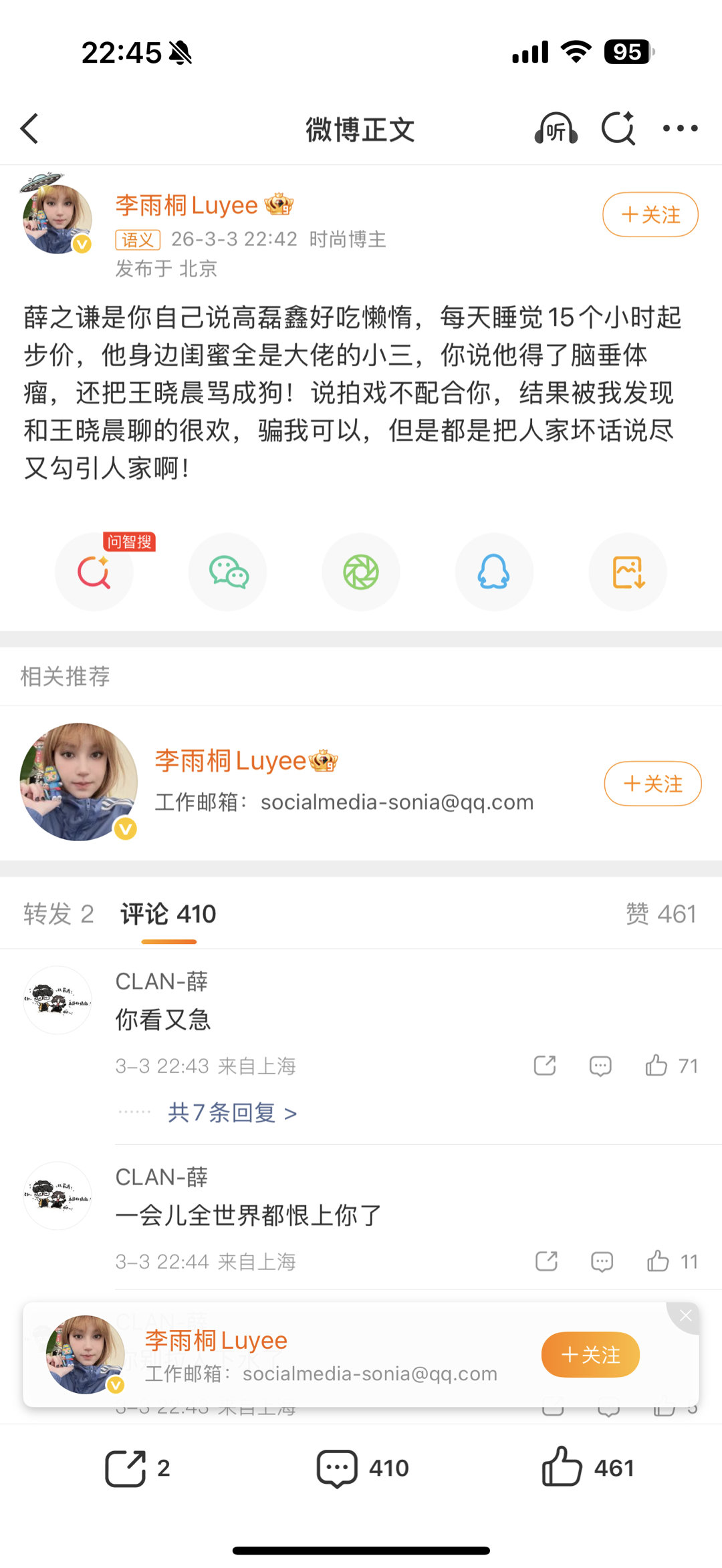The width and height of the screenshot is (722, 1568).
Task: Share the post via QQ
Action: pyautogui.click(x=494, y=572)
